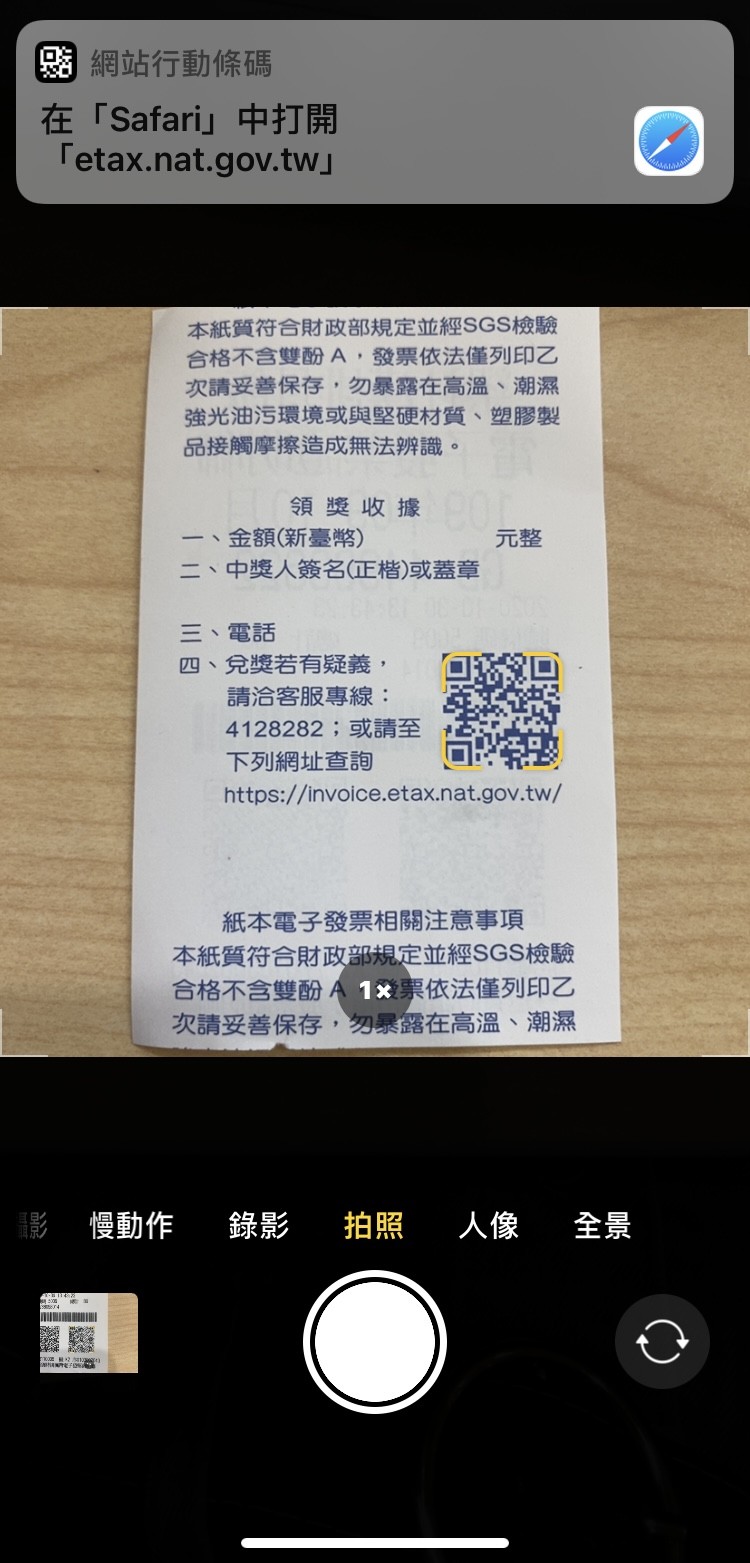Tap the 1× zoom button
This screenshot has height=1563, width=750.
click(x=374, y=990)
